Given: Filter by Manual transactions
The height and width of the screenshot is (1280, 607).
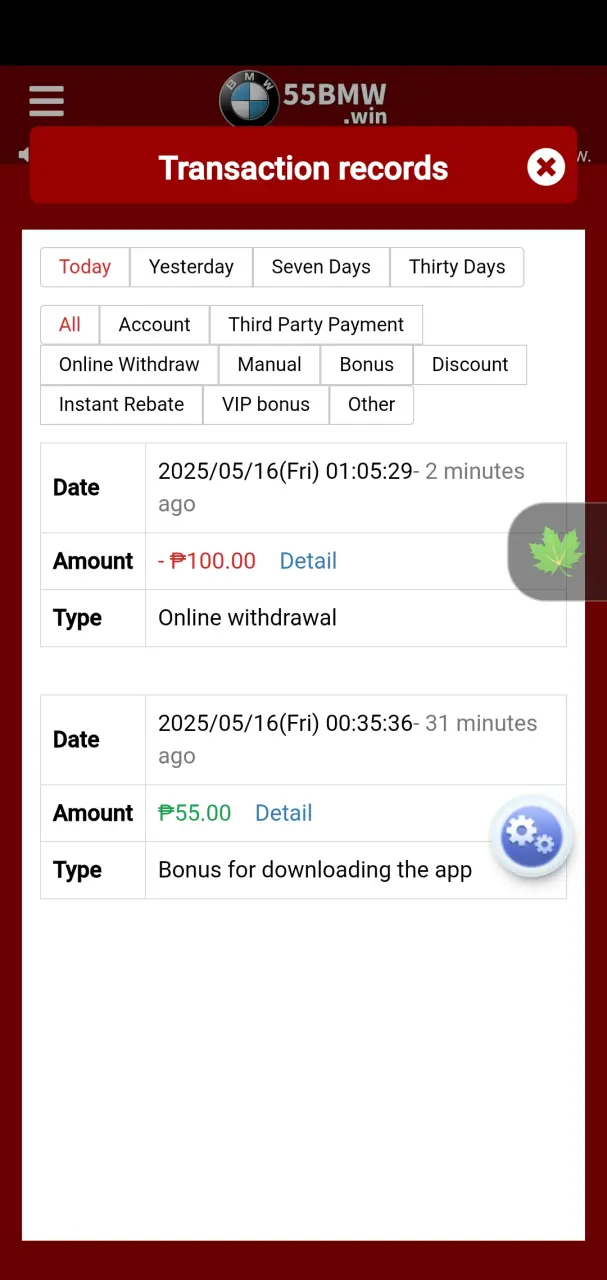Looking at the screenshot, I should (x=269, y=365).
